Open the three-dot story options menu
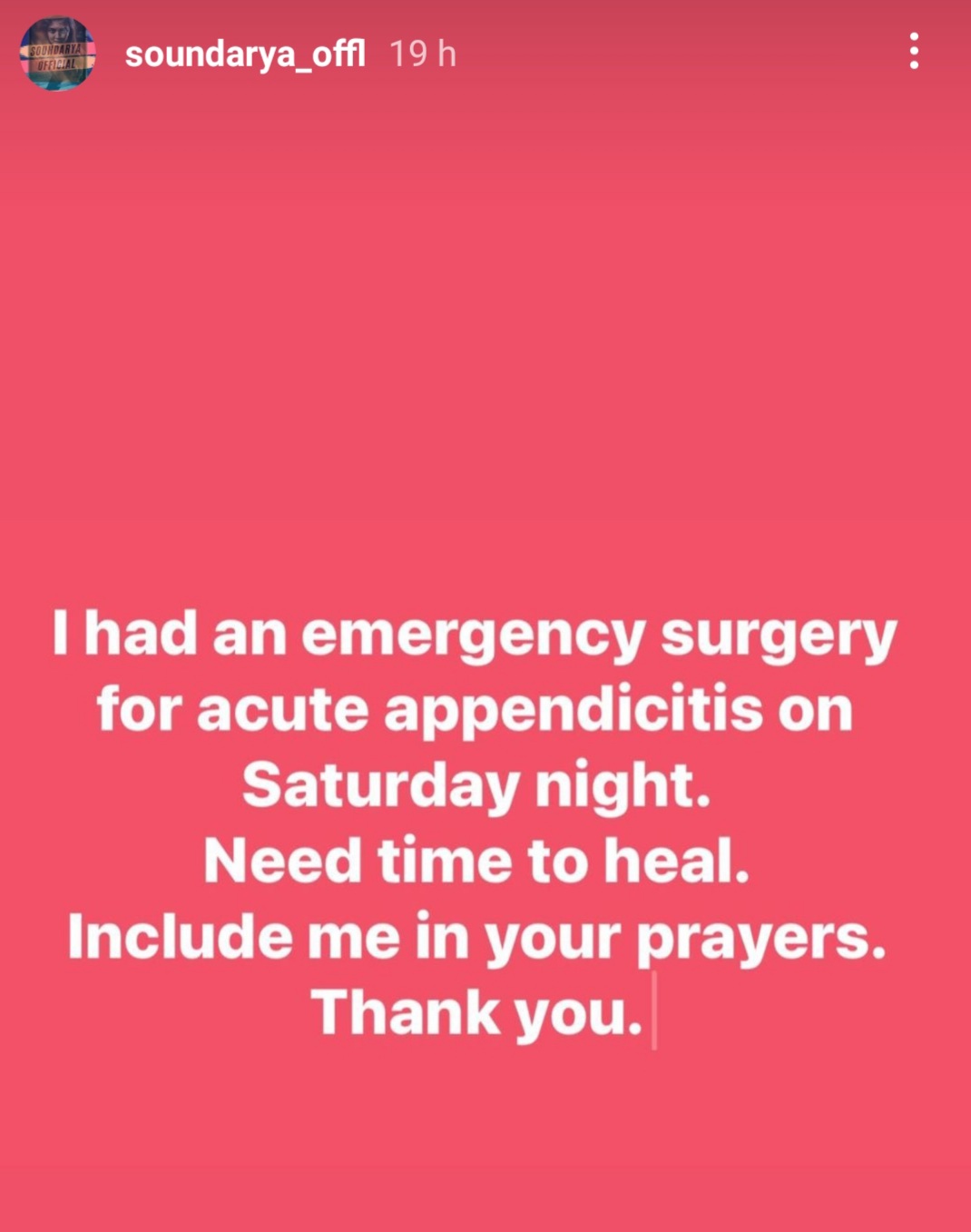The width and height of the screenshot is (971, 1232). [x=914, y=52]
